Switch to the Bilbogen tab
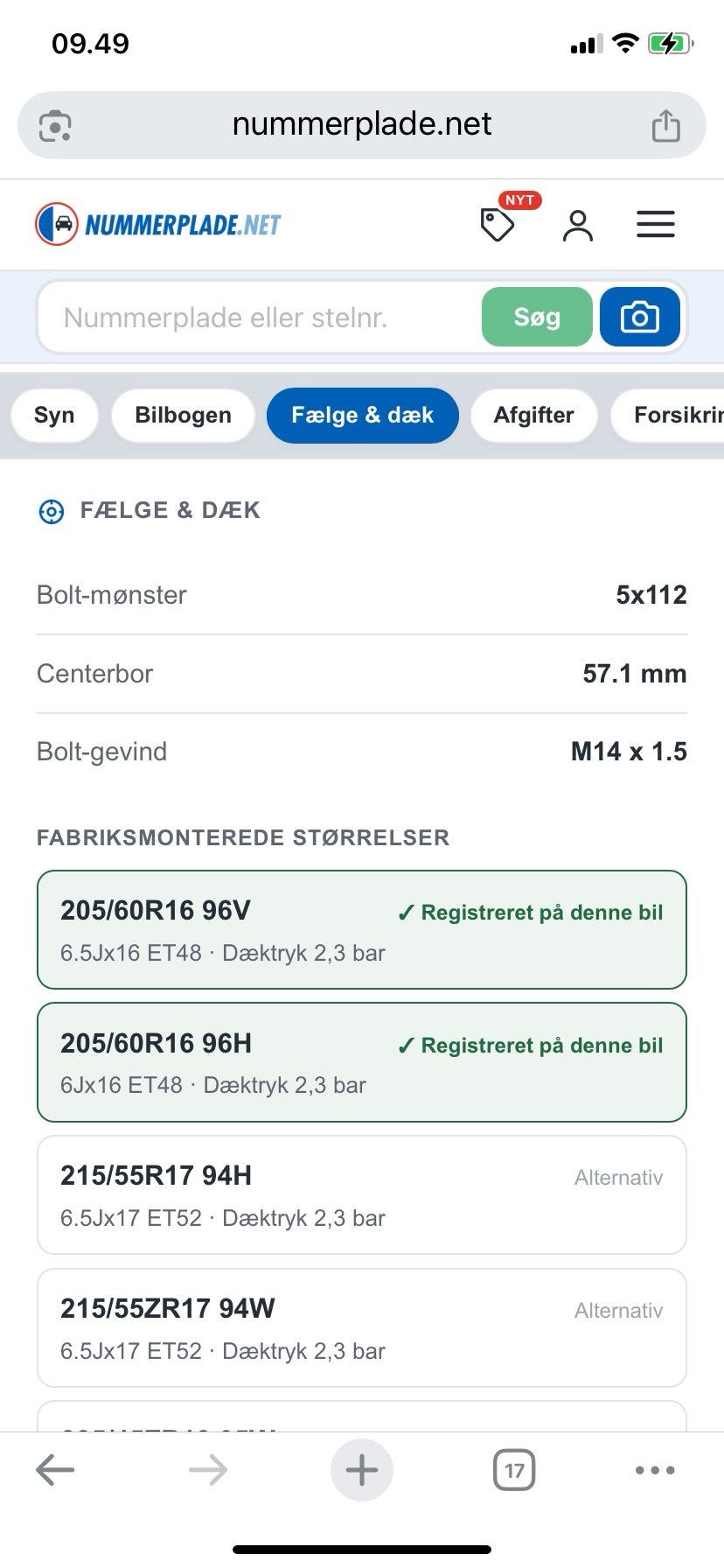The height and width of the screenshot is (1568, 724). 184,416
